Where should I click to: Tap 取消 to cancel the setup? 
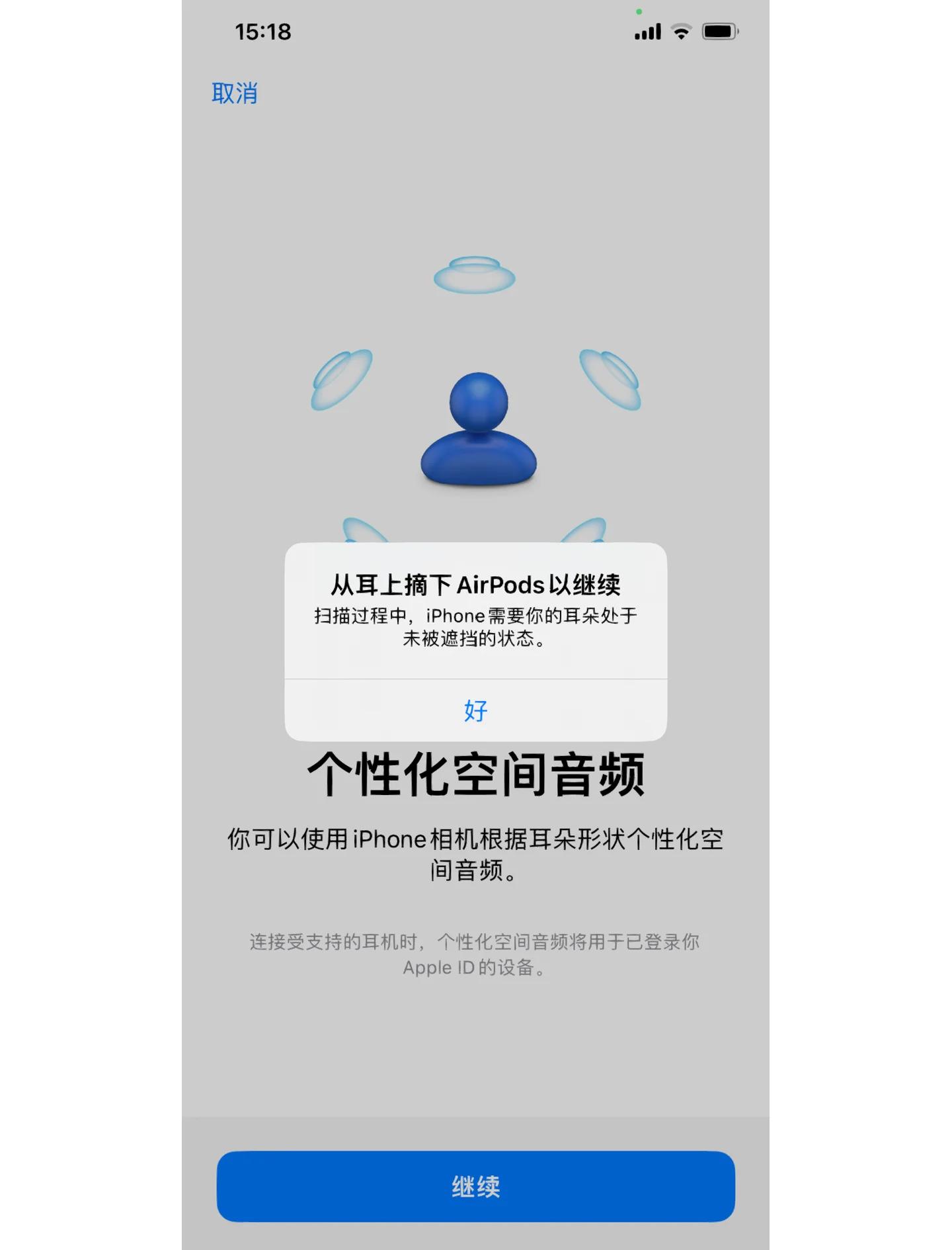point(235,93)
